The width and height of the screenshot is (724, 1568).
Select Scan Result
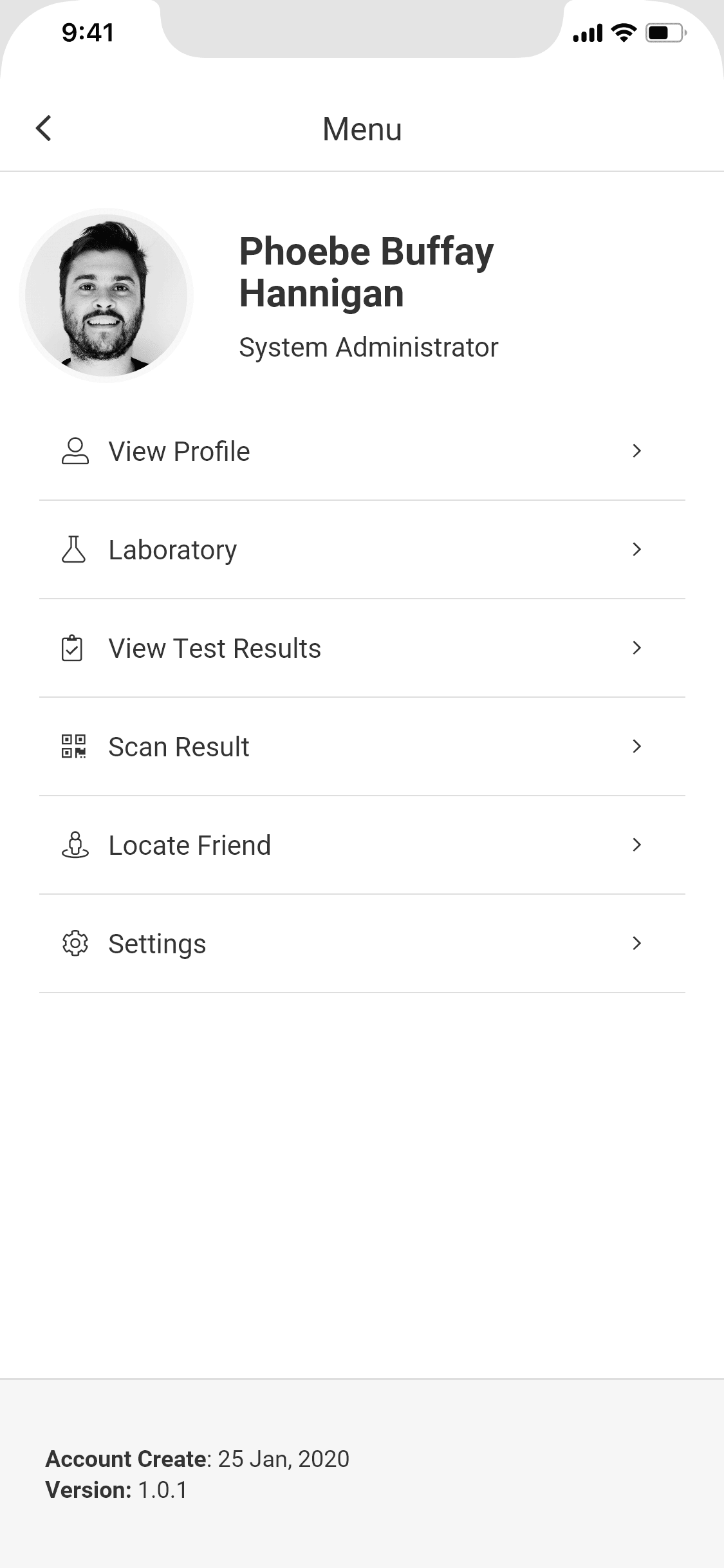(x=362, y=747)
